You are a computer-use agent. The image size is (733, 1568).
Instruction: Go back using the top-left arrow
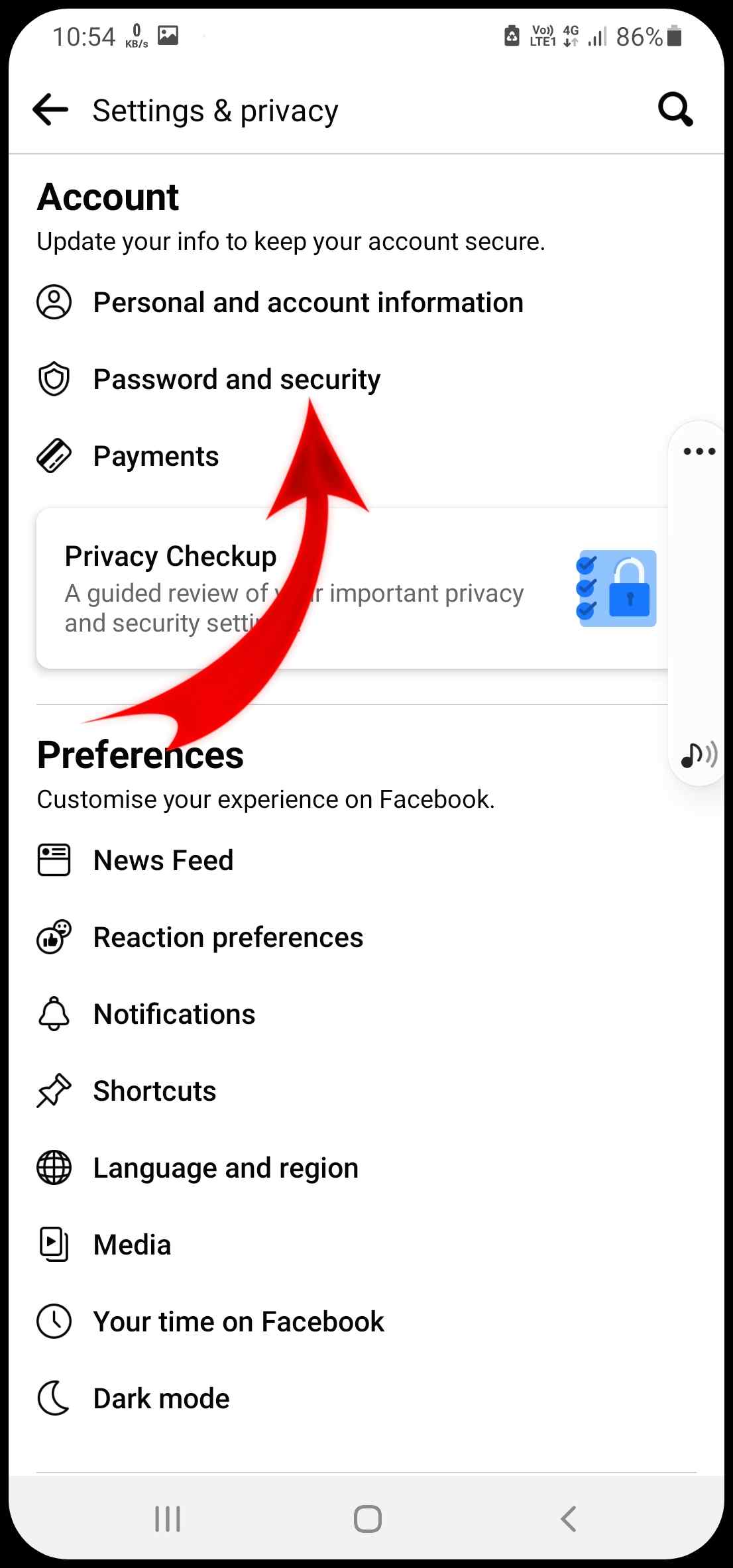50,109
